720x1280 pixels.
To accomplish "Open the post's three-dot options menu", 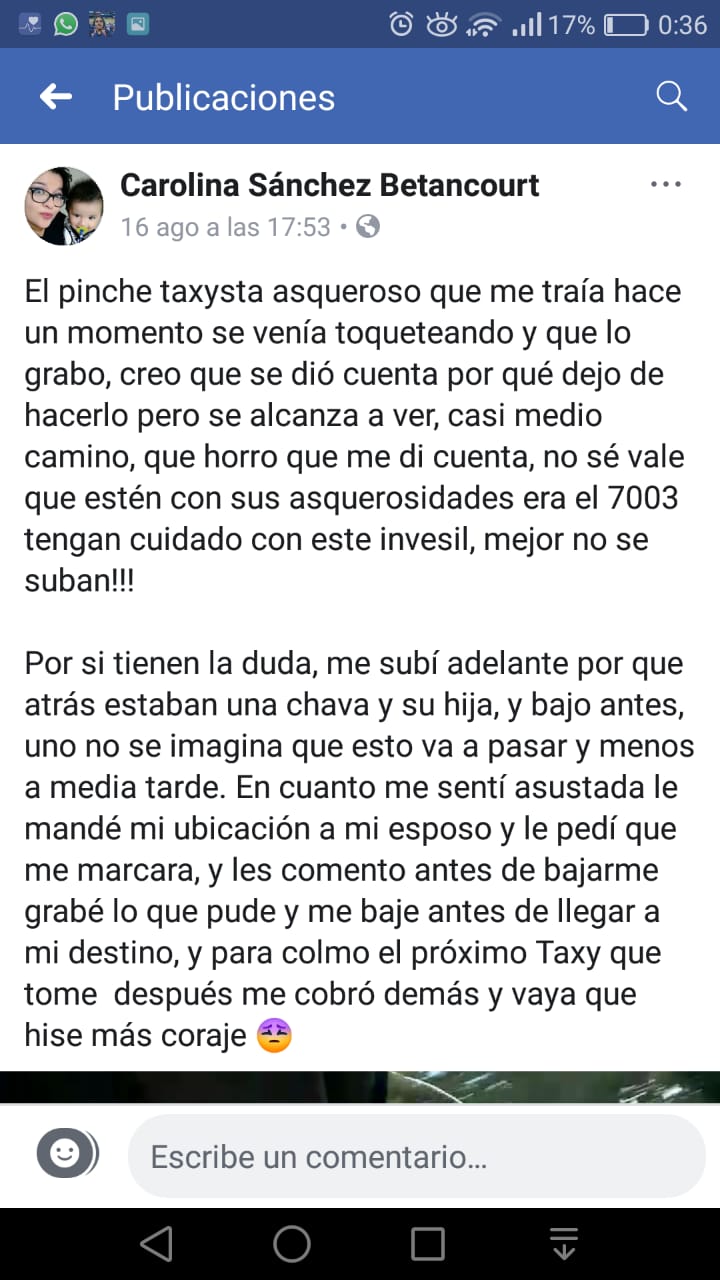I will point(665,185).
